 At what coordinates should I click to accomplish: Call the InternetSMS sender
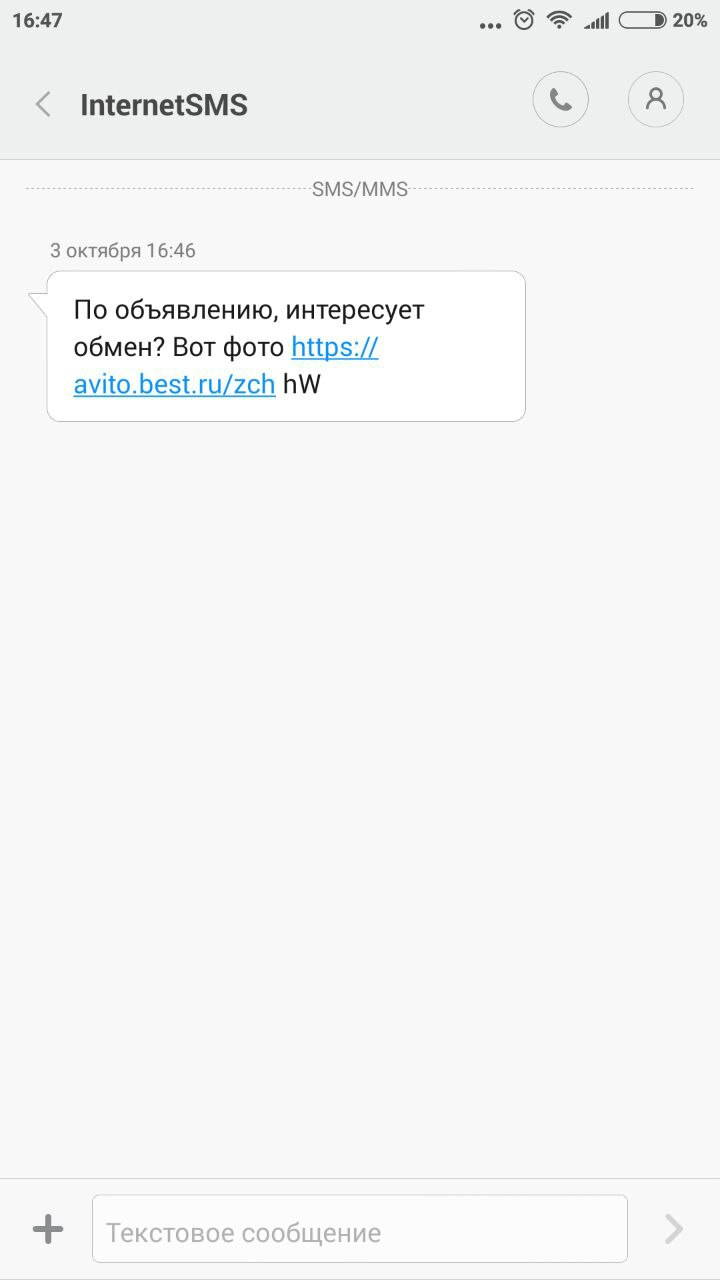coord(560,100)
